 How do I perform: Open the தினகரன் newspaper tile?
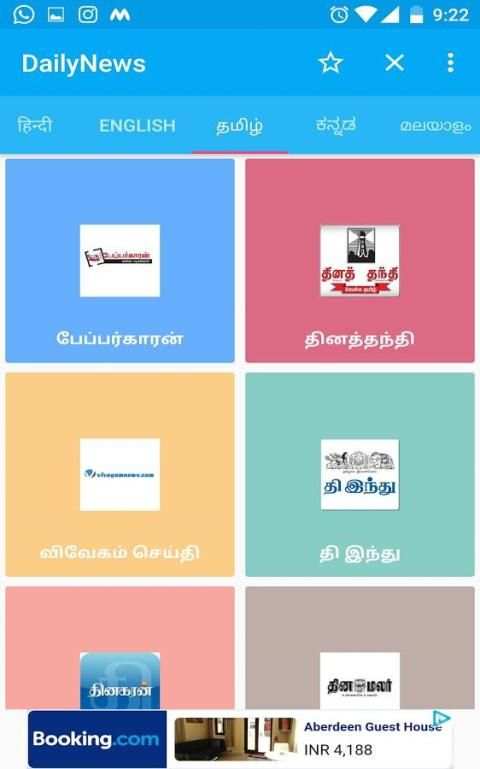pyautogui.click(x=120, y=647)
